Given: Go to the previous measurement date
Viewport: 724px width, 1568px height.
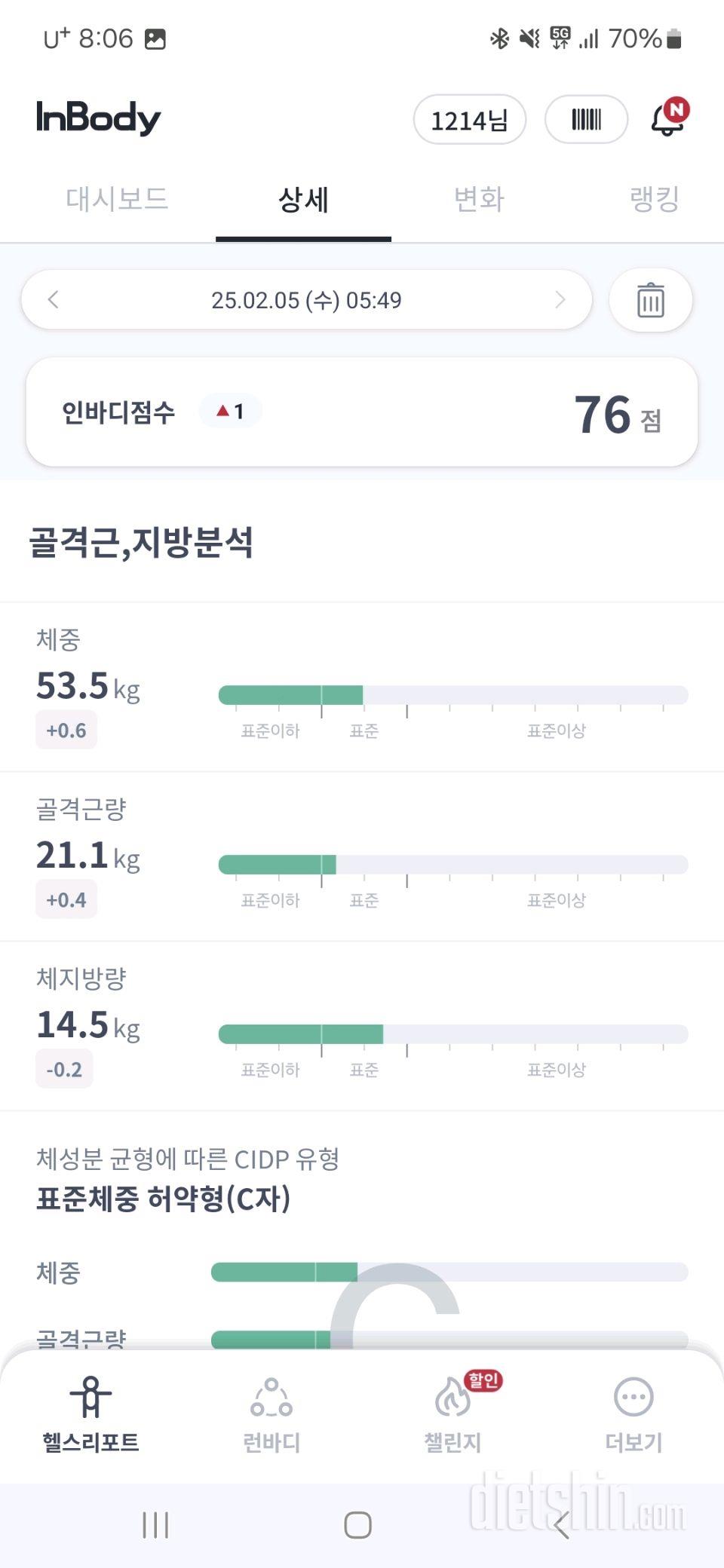Looking at the screenshot, I should click(x=53, y=300).
